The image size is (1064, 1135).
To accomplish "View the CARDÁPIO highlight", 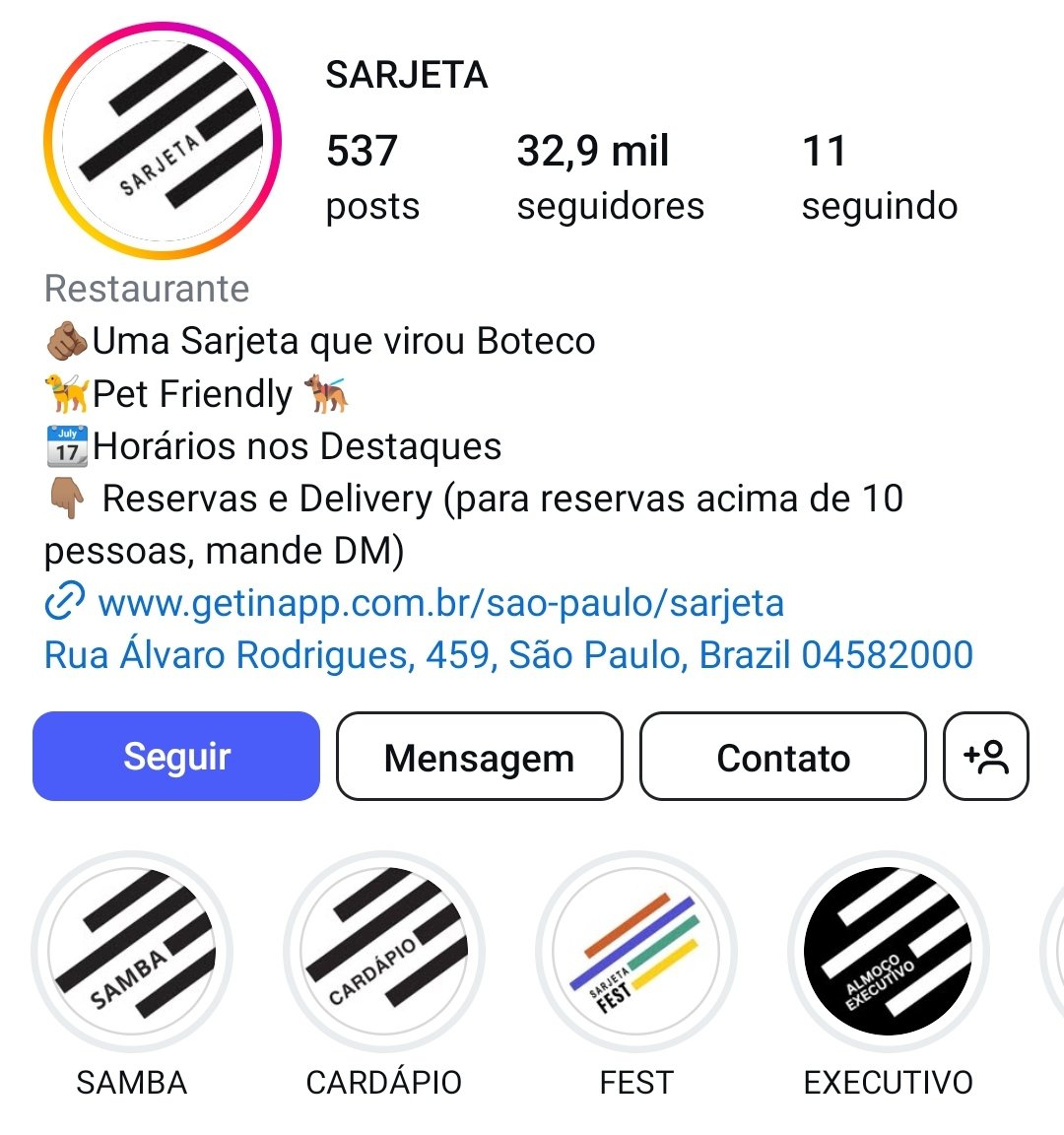I will 384,953.
